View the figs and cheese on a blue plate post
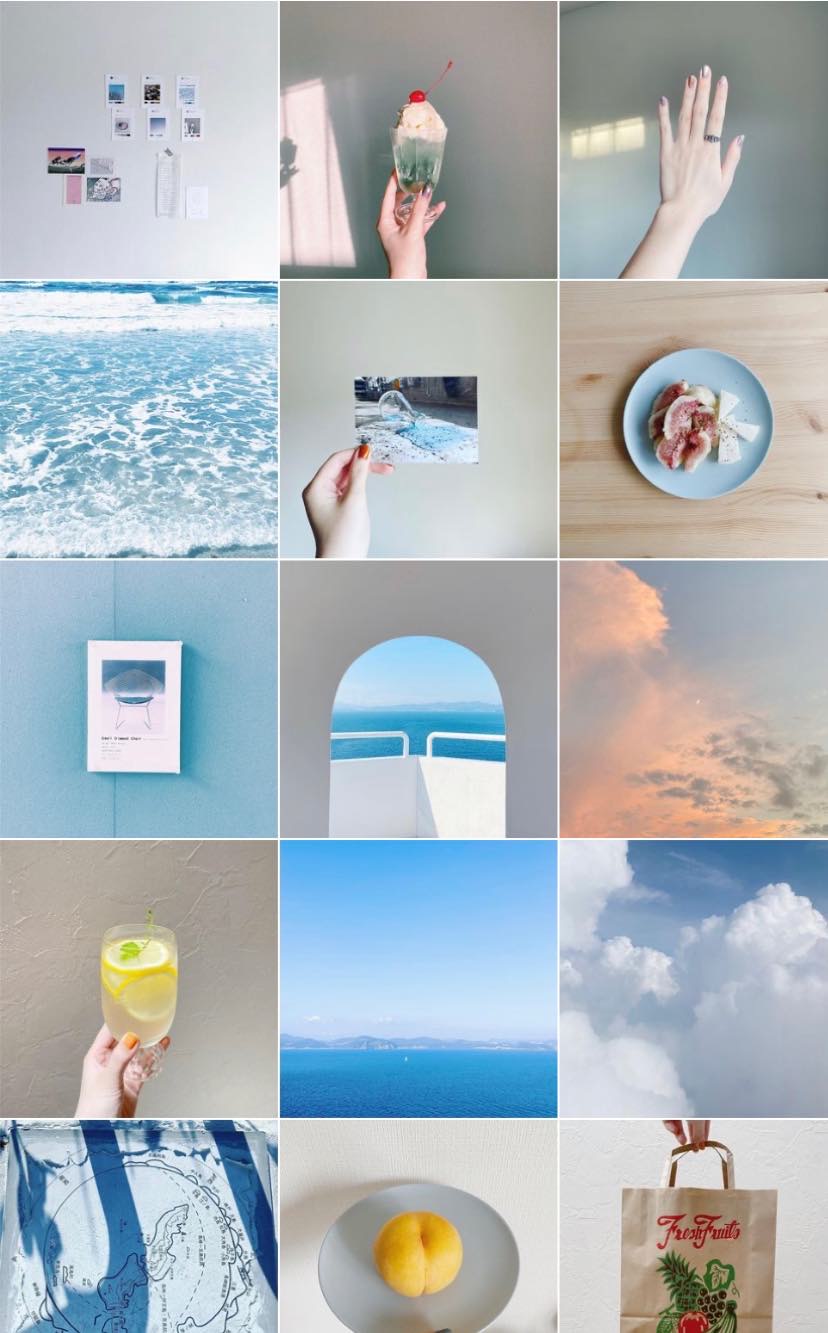 point(694,419)
